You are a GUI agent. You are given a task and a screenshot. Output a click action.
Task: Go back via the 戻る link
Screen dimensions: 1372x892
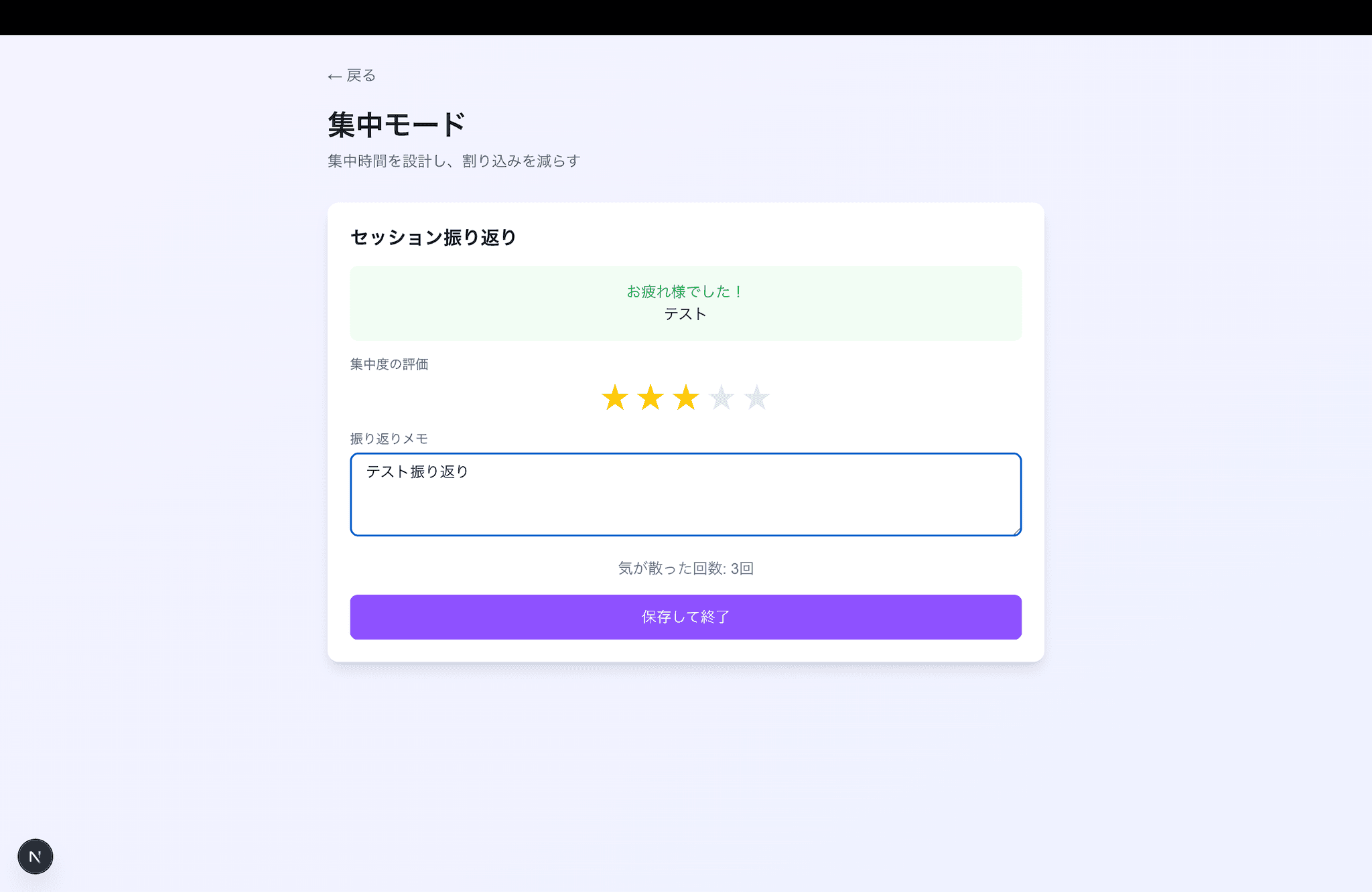click(x=352, y=76)
